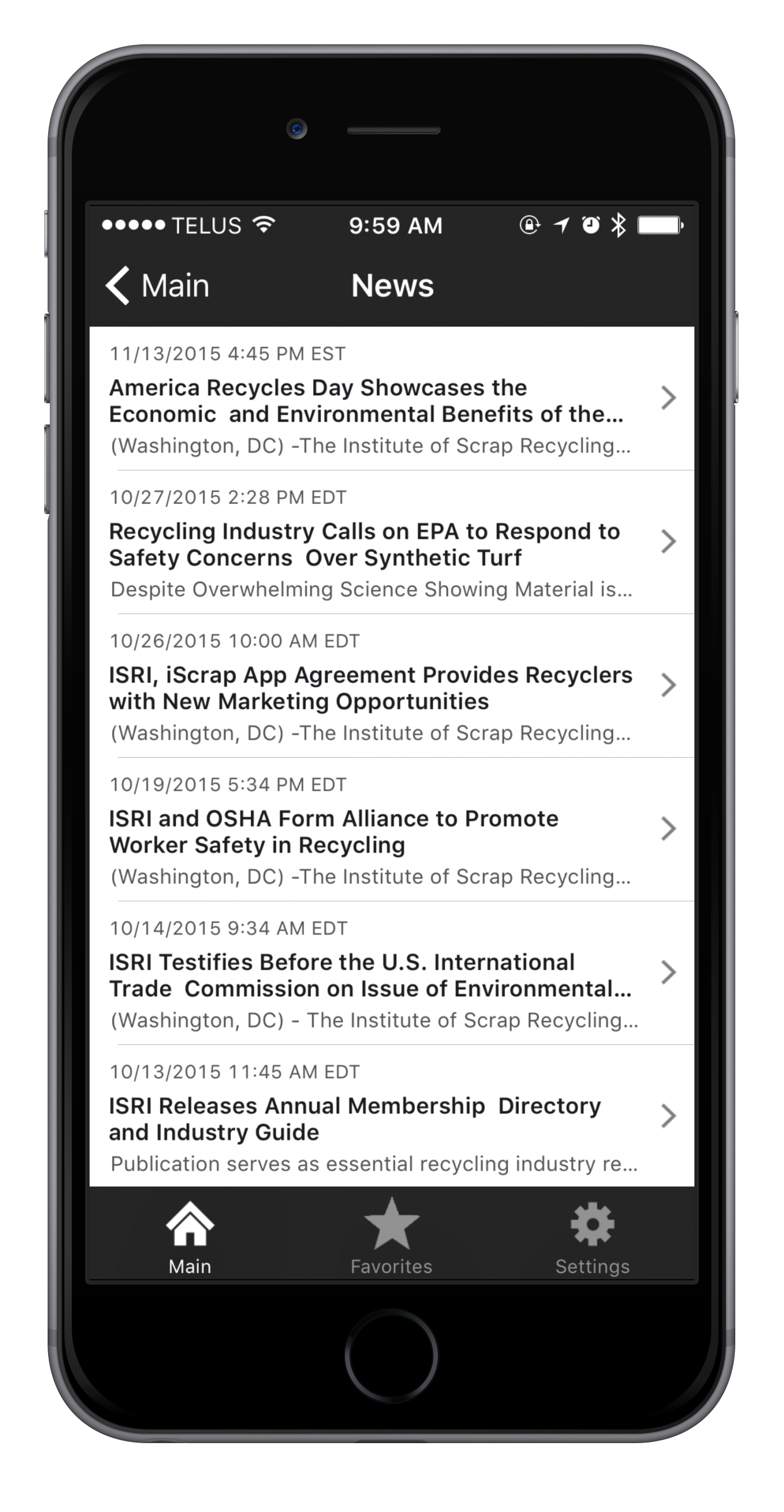The height and width of the screenshot is (1512, 784).
Task: Go back to Main screen
Action: (157, 286)
